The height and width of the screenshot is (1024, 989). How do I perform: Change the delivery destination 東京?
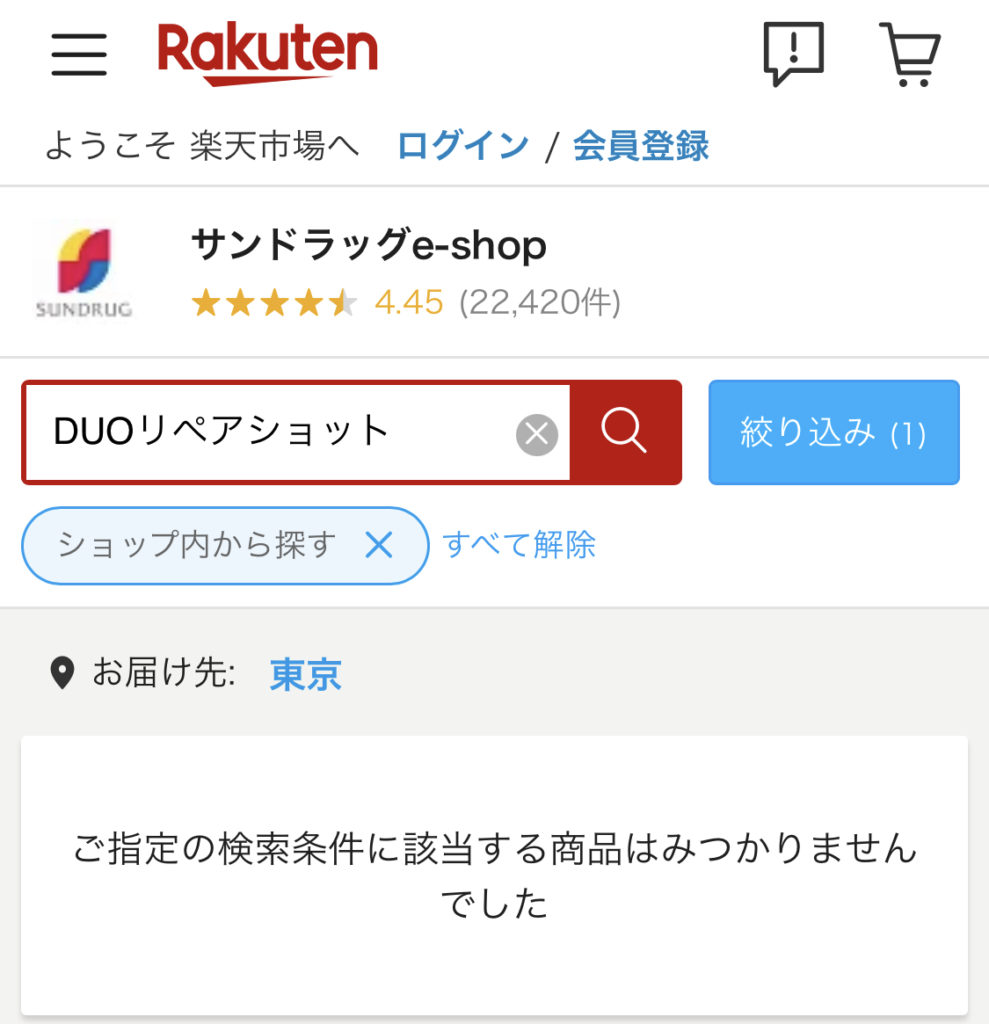305,675
